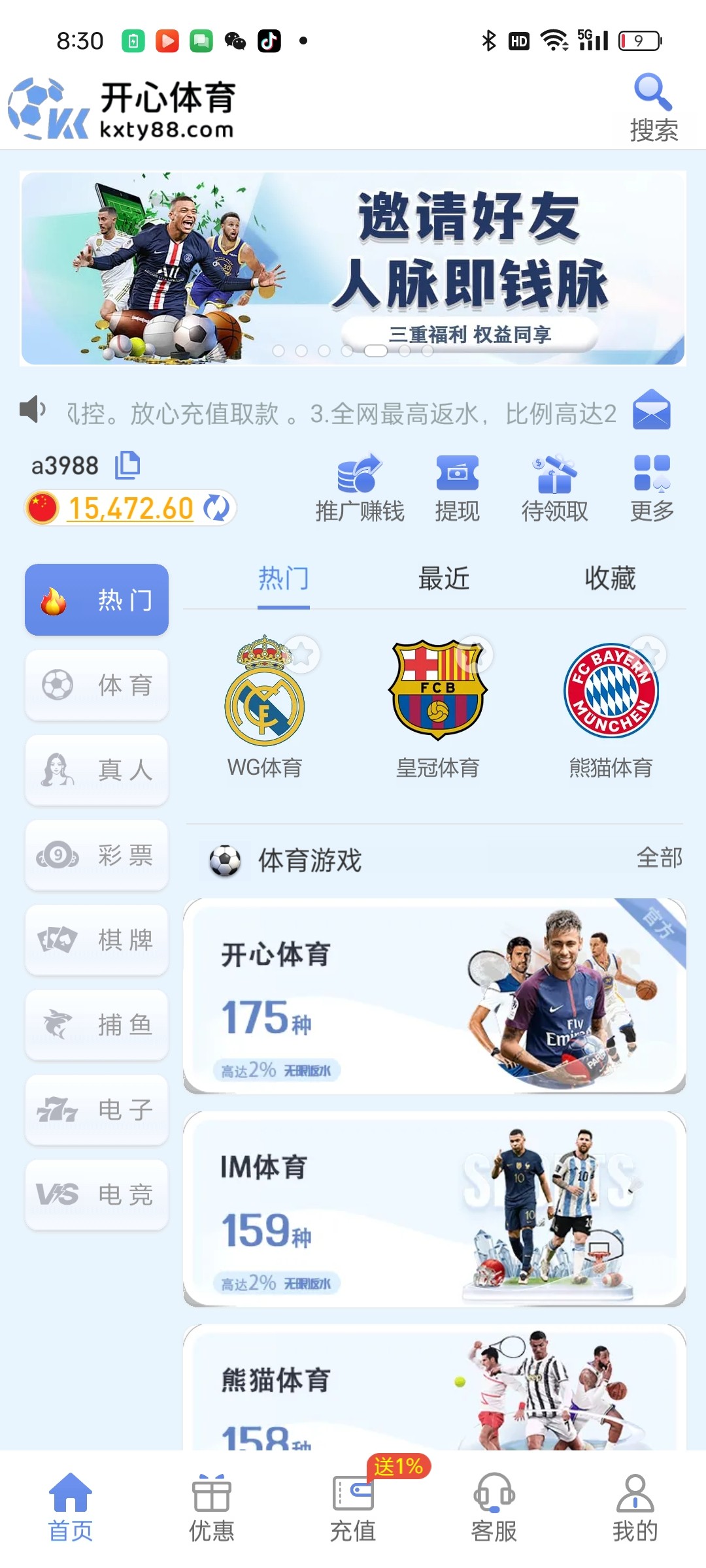Screen dimensions: 706x1568
Task: Switch to the 最近 tab
Action: [444, 579]
